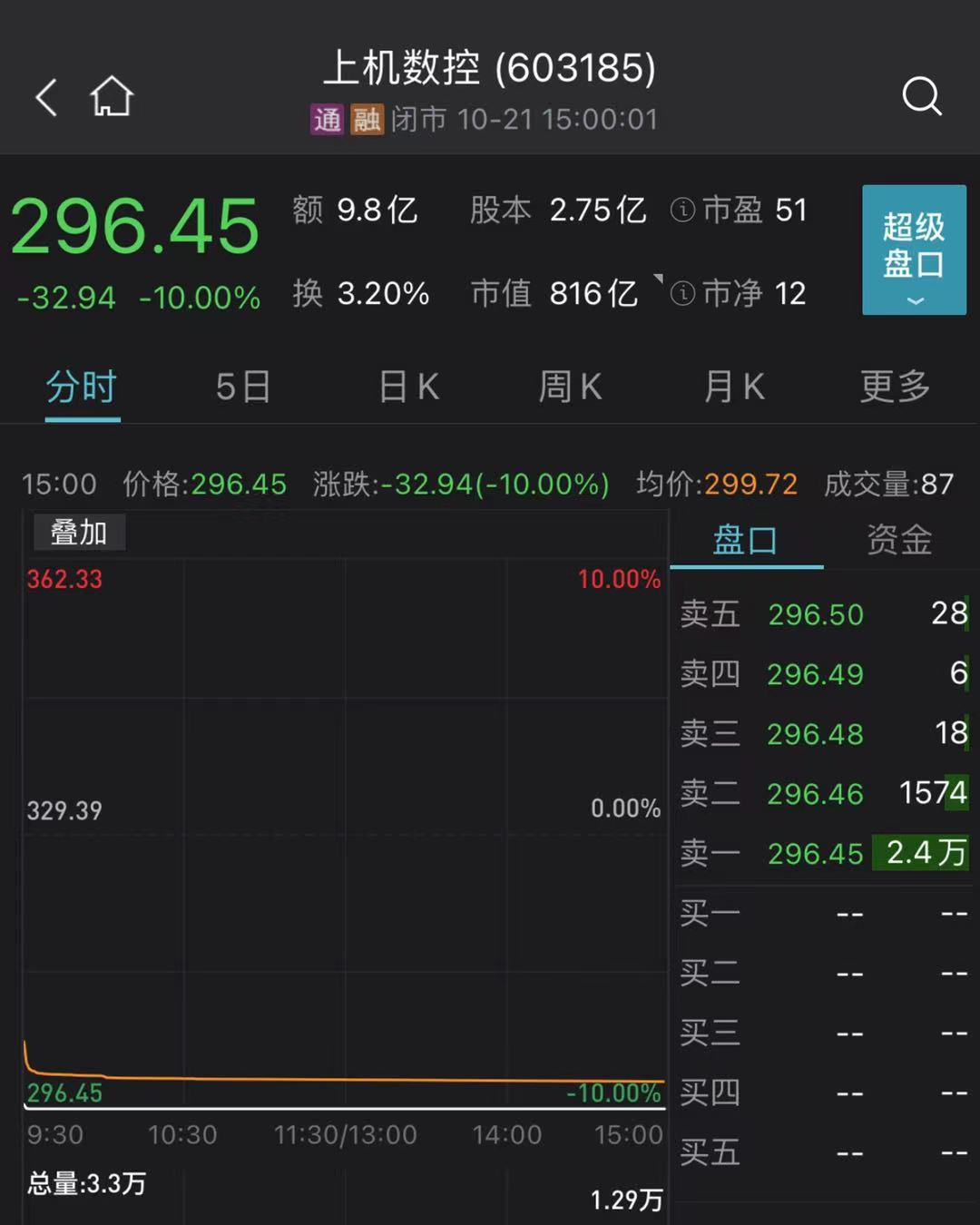Switch to the 5日 chart tab

[243, 387]
